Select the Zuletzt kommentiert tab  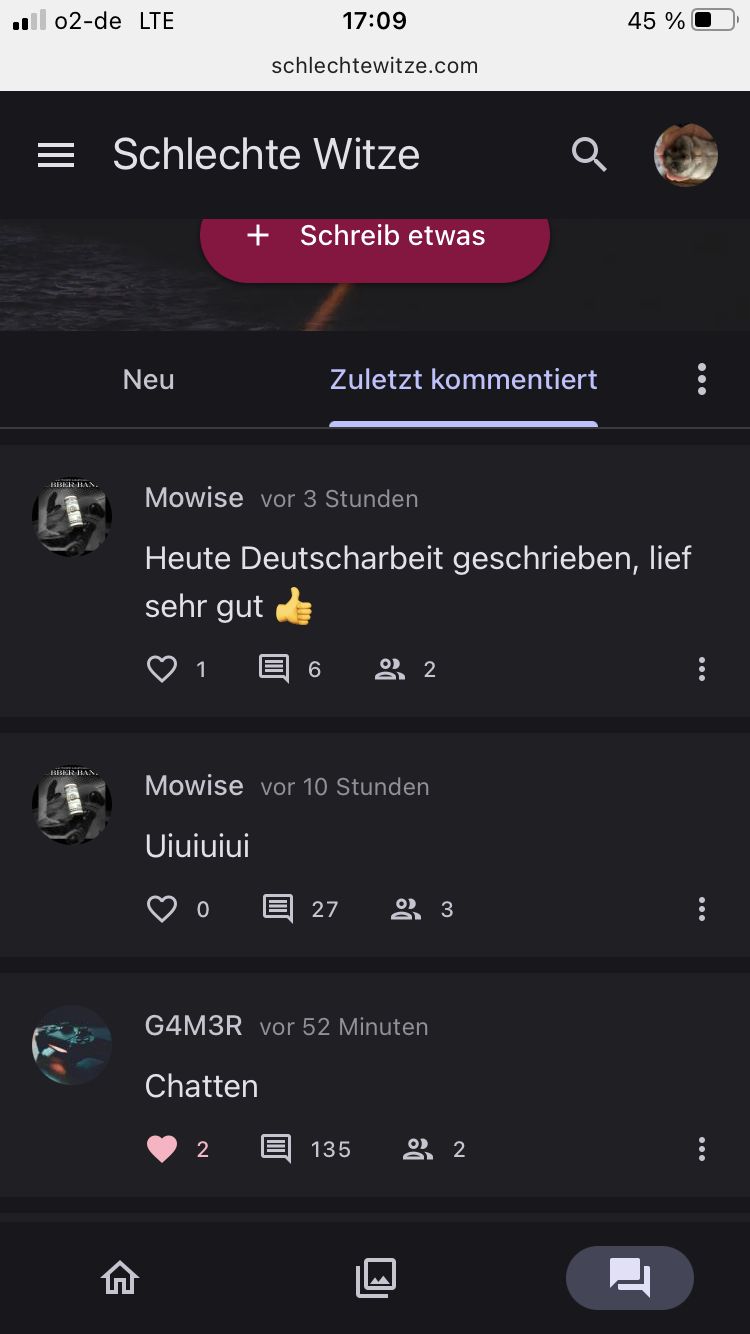463,380
